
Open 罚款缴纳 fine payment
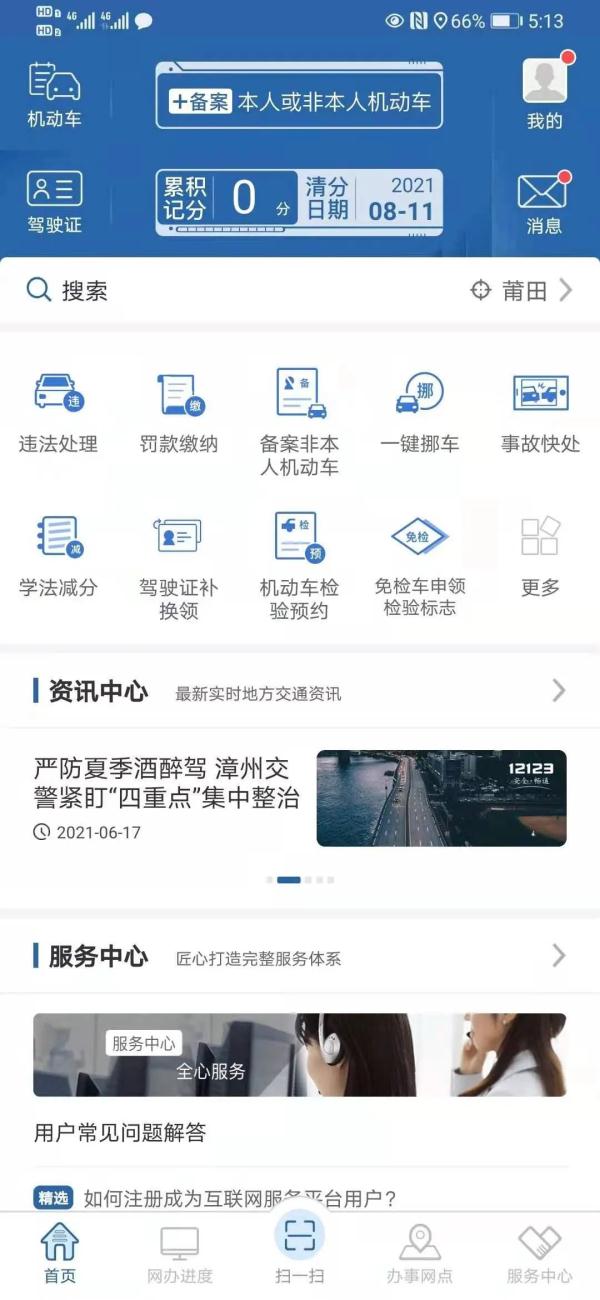179,412
